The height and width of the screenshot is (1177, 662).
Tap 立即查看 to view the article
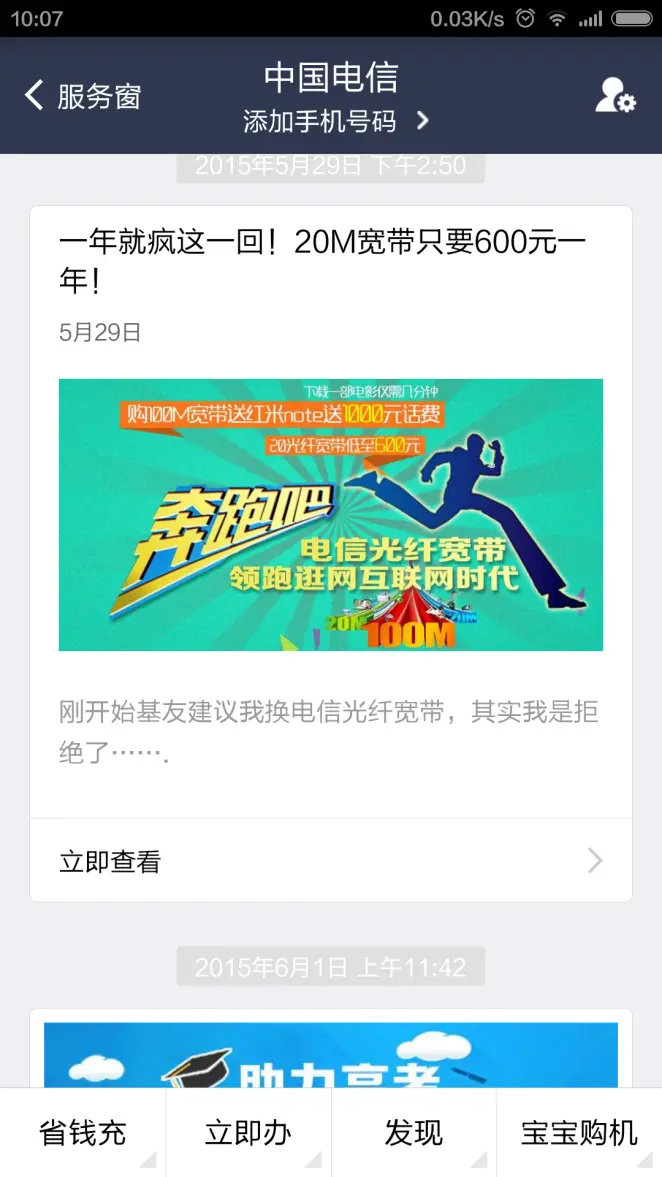point(330,861)
